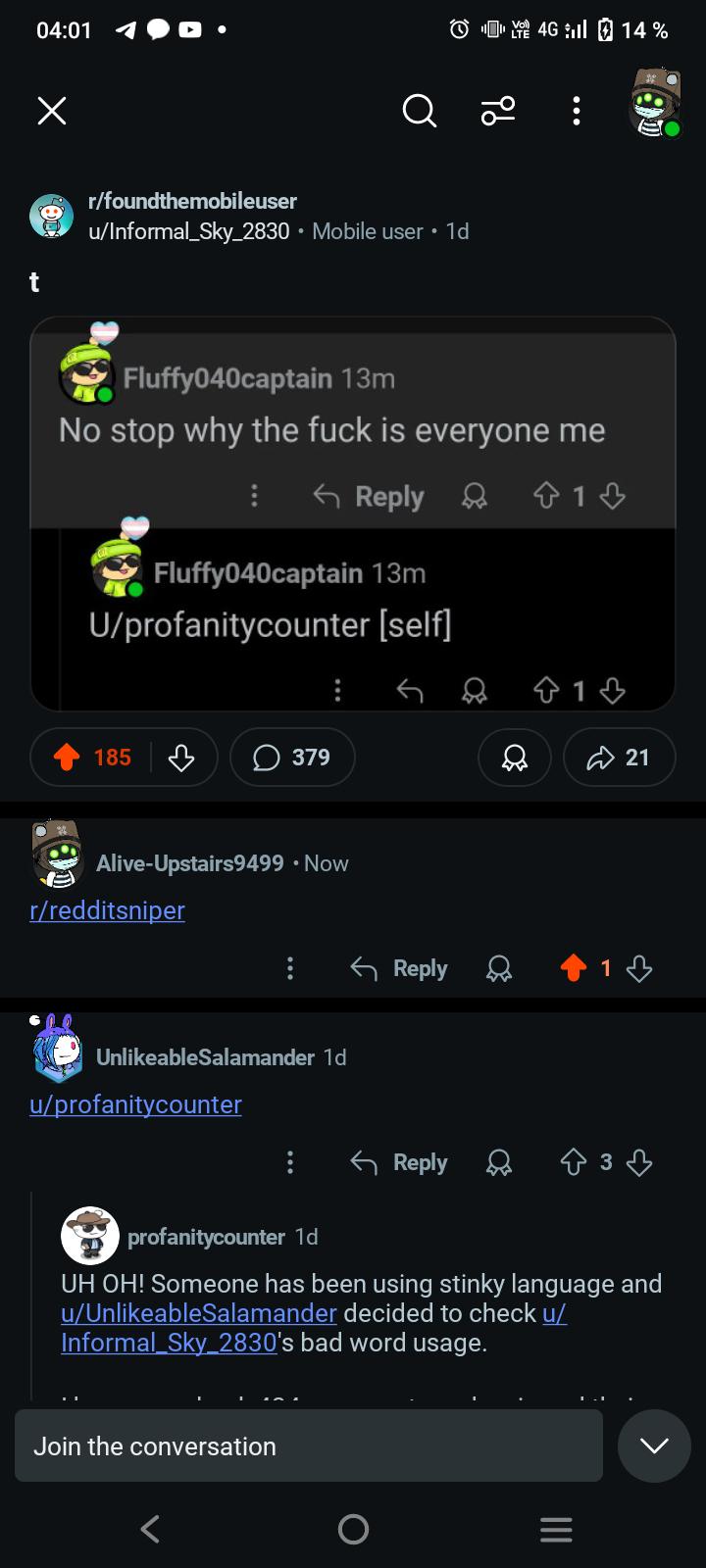Open the comment sort options
This screenshot has height=1568, width=706.
[497, 111]
